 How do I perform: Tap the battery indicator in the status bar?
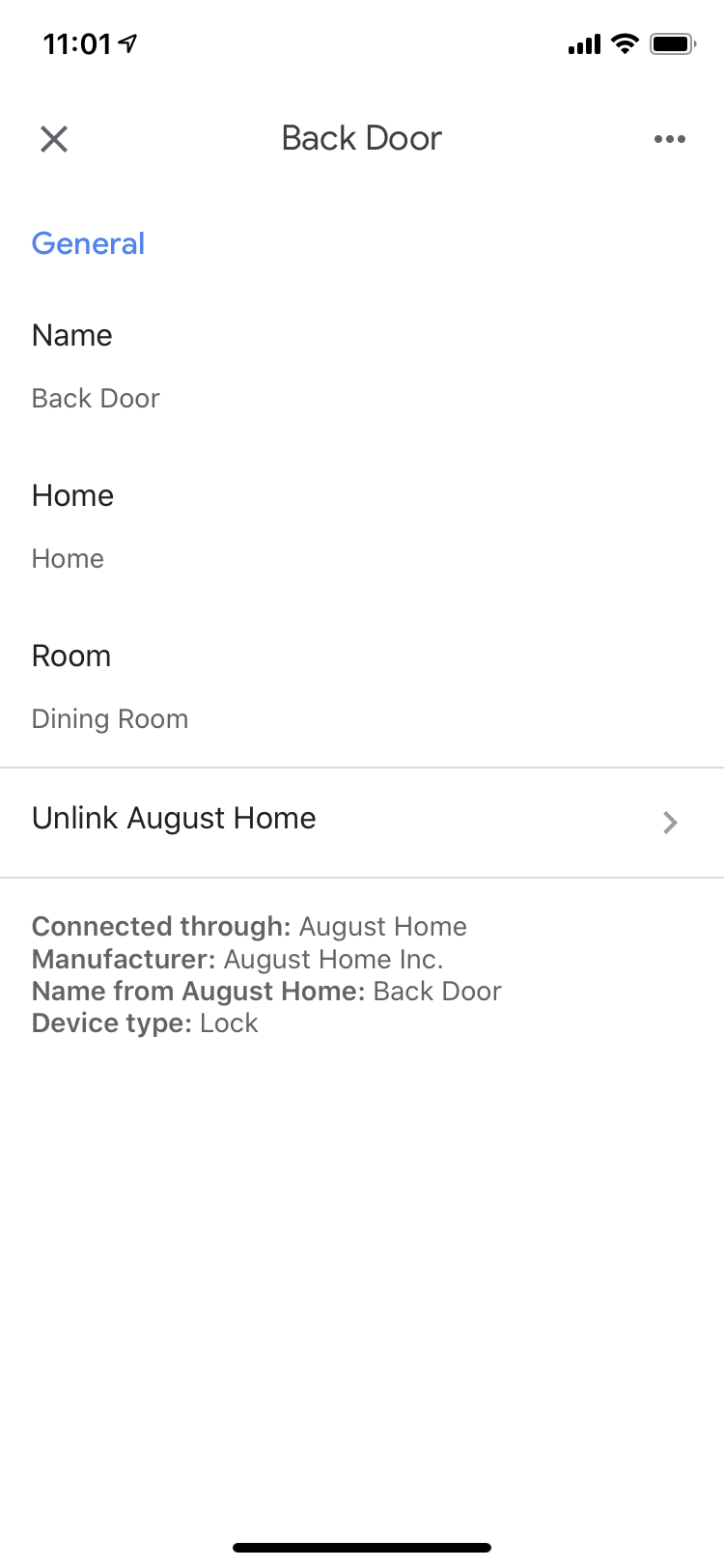point(675,42)
